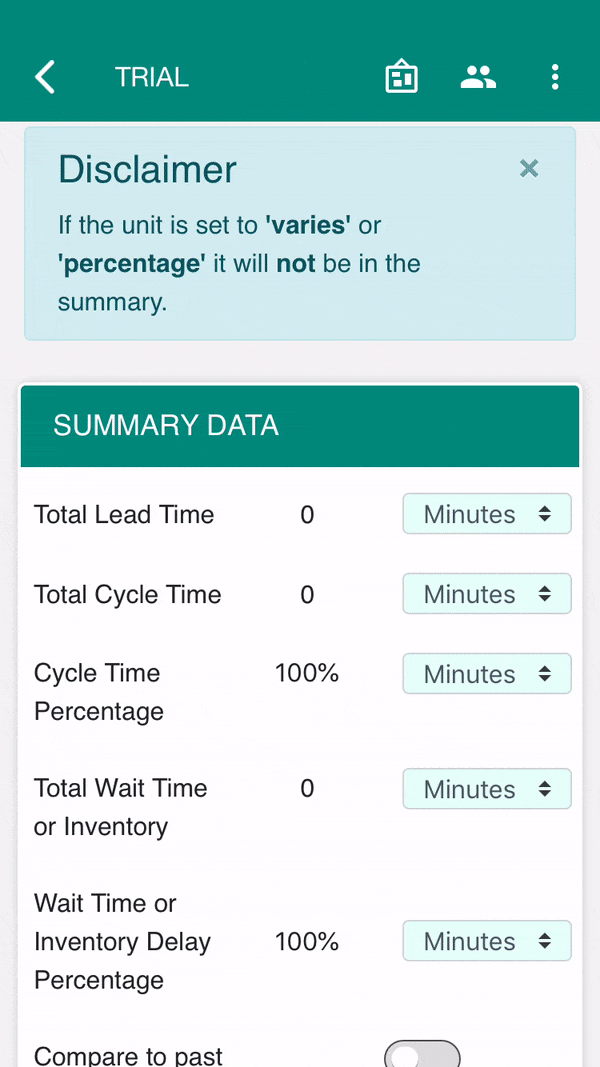
Task: Dismiss the Disclaimer banner
Action: [529, 168]
